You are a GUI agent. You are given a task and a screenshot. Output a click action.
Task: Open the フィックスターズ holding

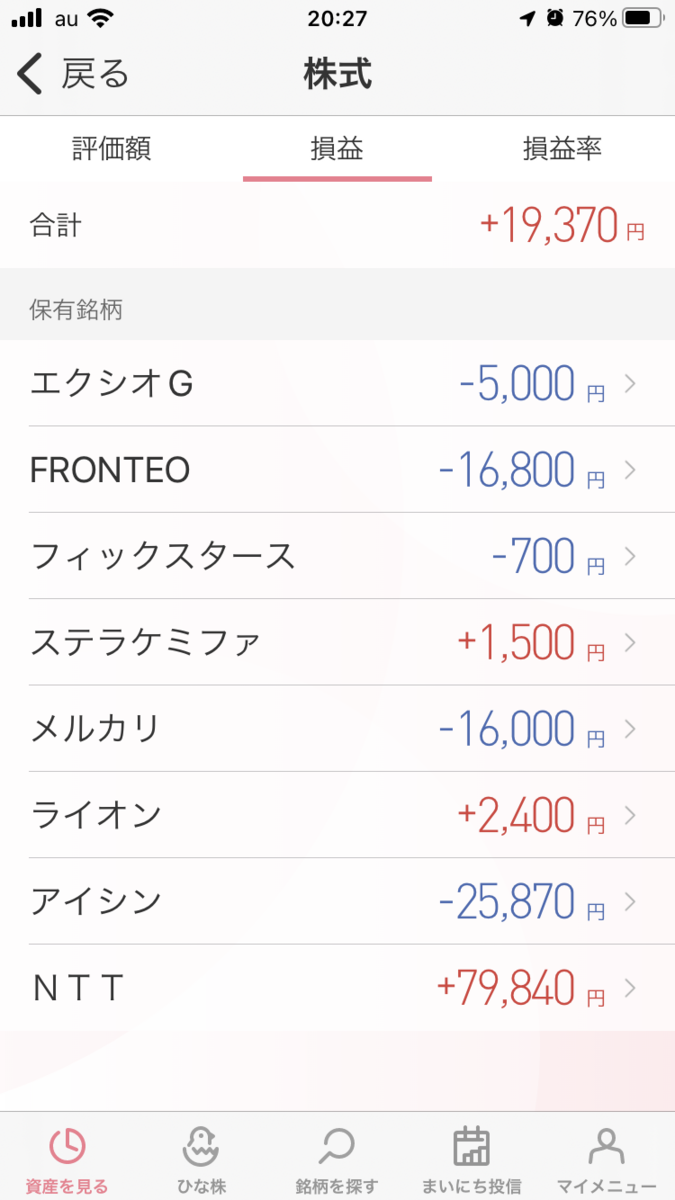[x=337, y=555]
